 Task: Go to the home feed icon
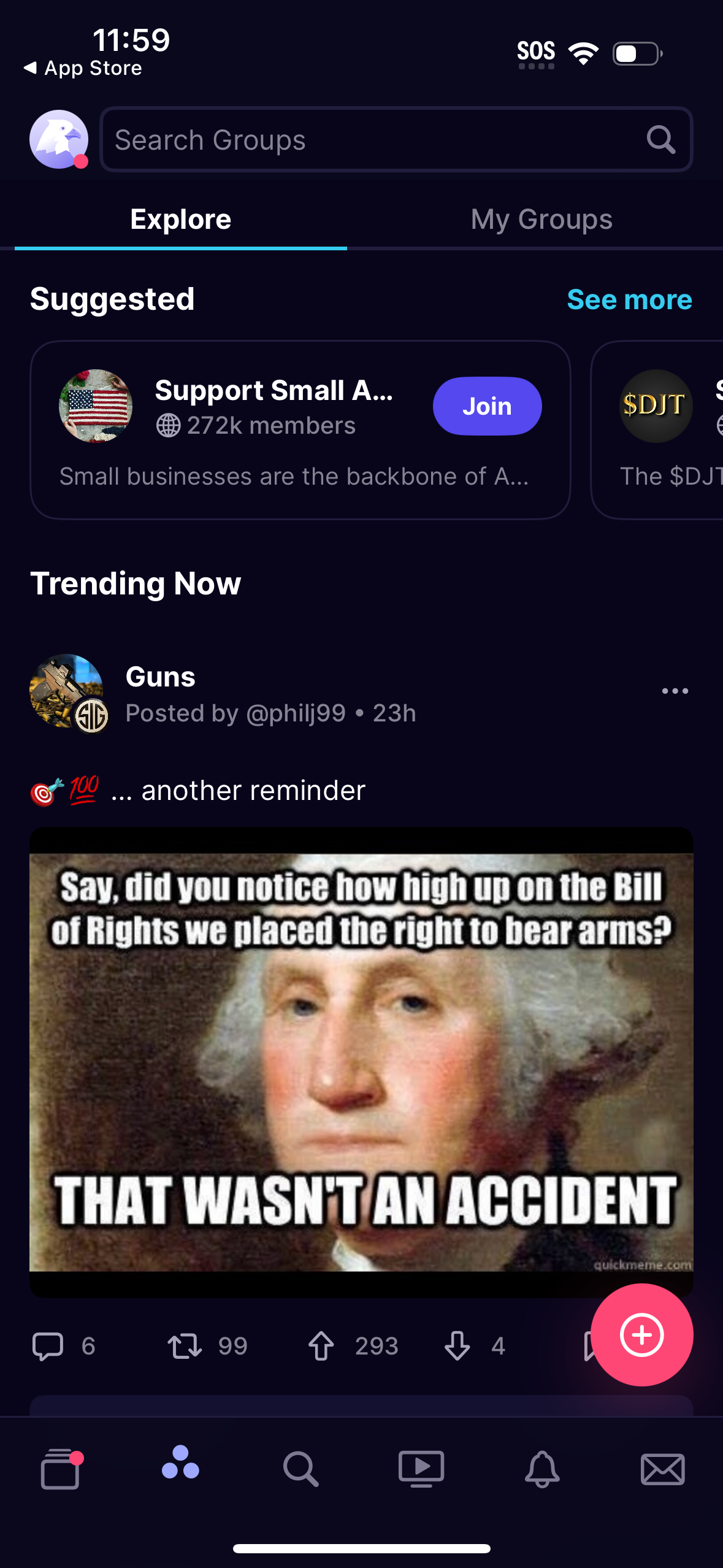click(x=59, y=1469)
